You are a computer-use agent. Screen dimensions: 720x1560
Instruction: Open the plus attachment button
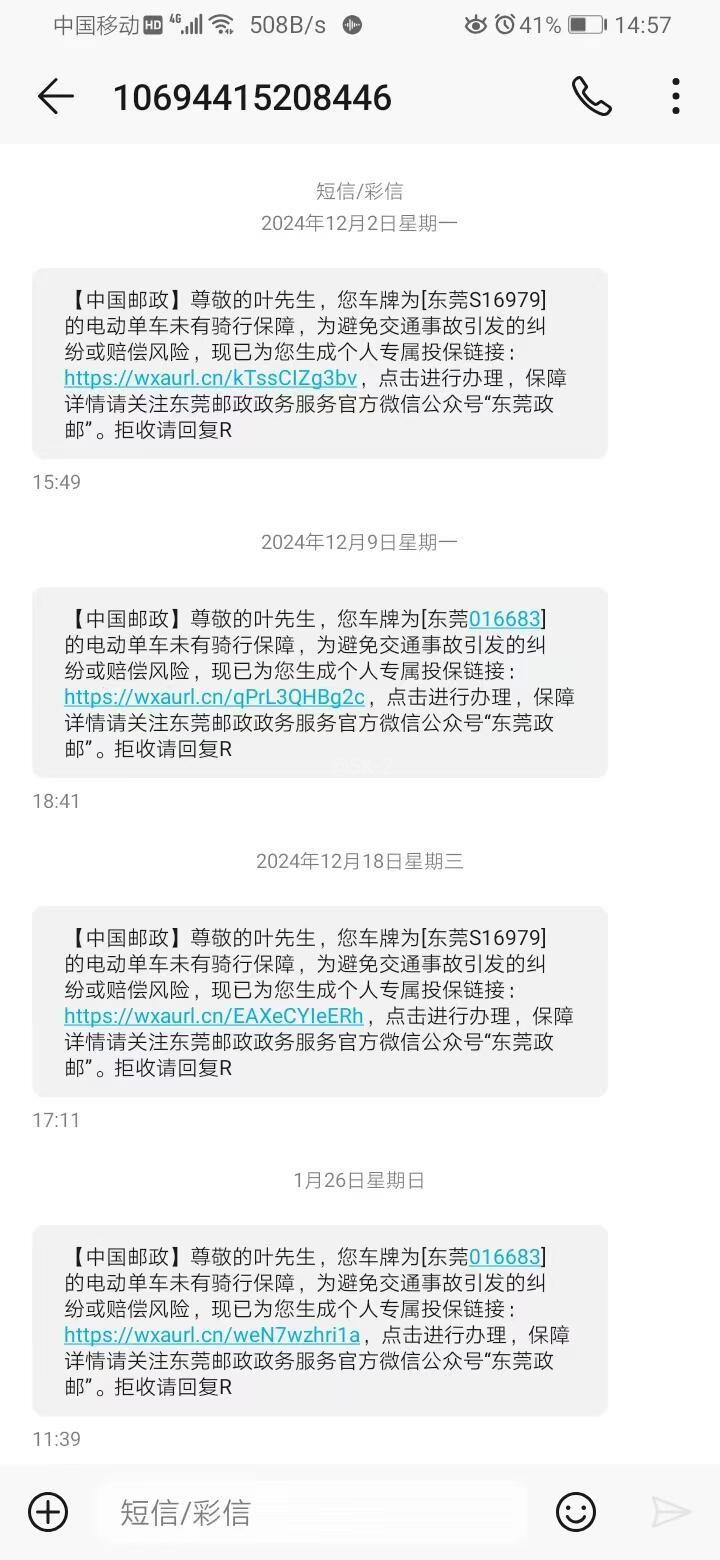48,1511
